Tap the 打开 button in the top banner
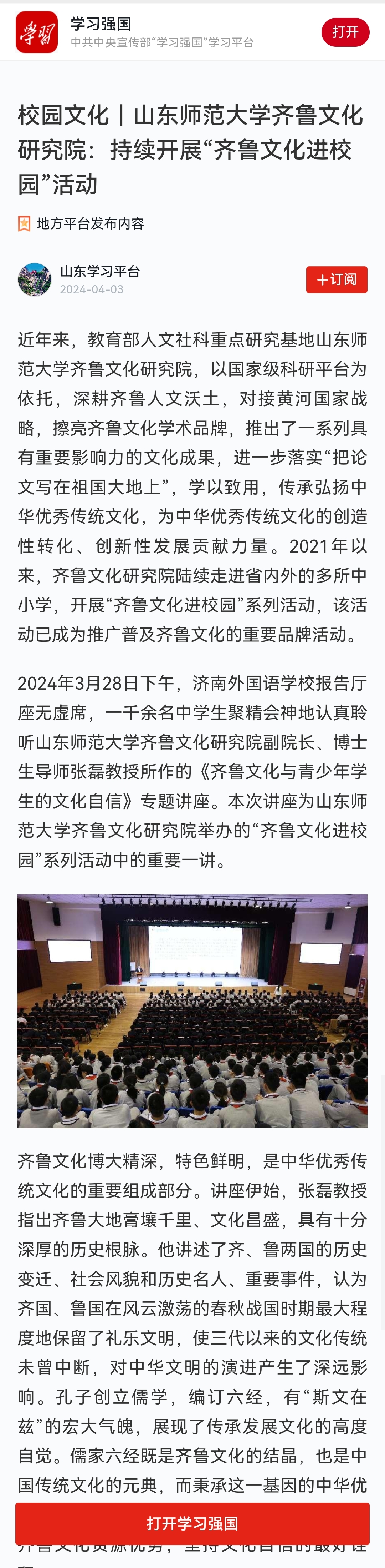This screenshot has height=1568, width=385. click(x=345, y=32)
